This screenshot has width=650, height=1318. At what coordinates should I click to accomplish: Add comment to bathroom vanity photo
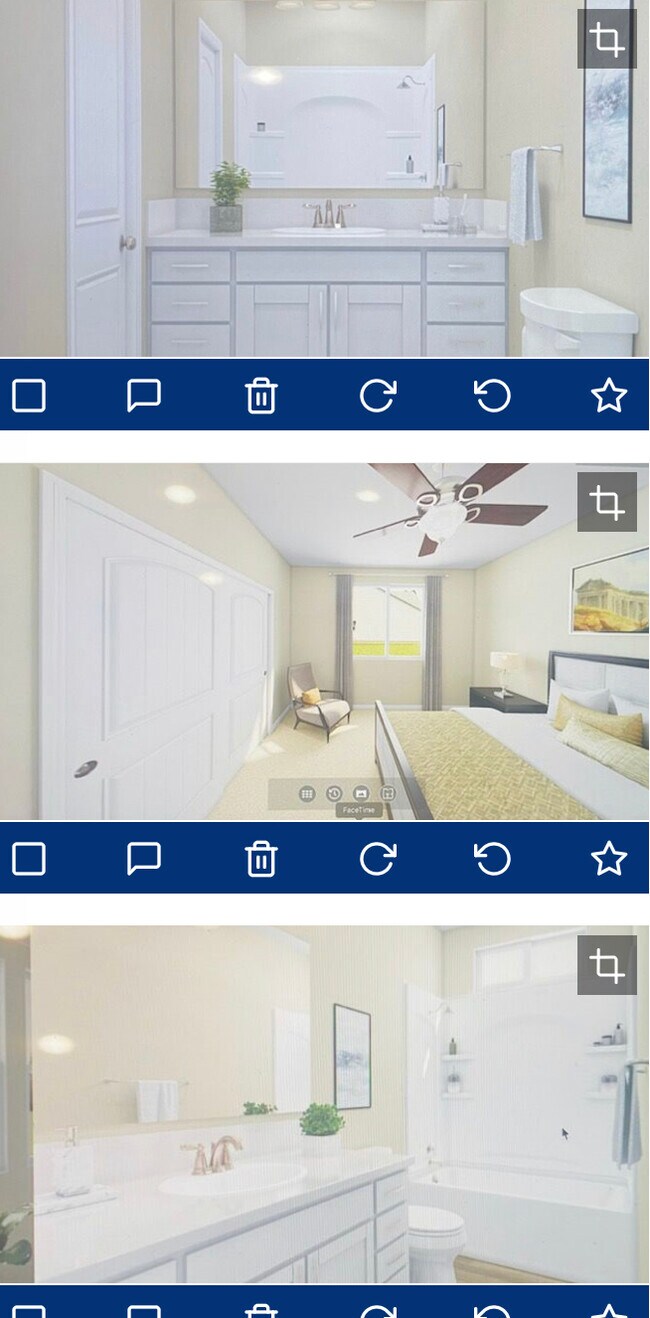tap(144, 396)
